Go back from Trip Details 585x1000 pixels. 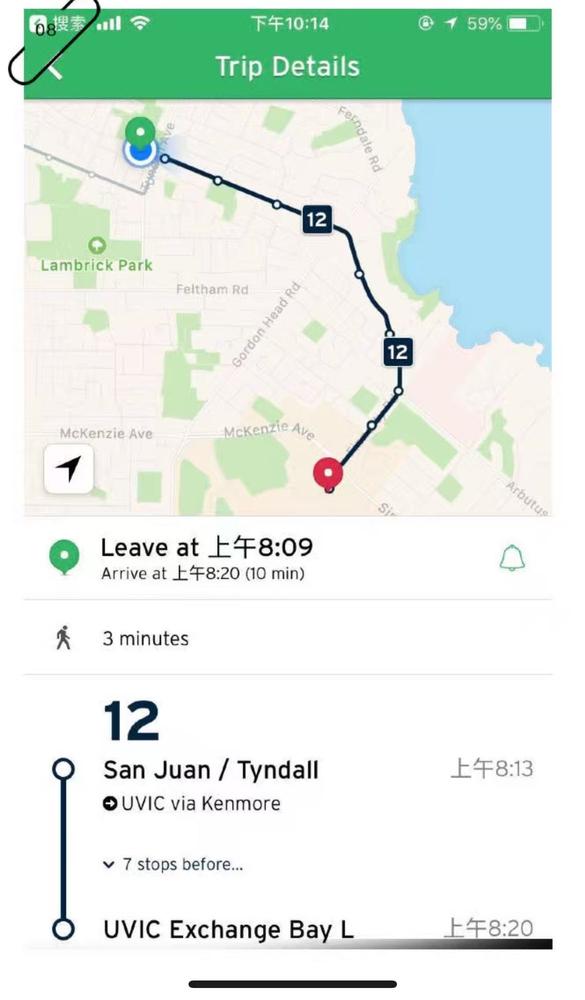coord(55,67)
